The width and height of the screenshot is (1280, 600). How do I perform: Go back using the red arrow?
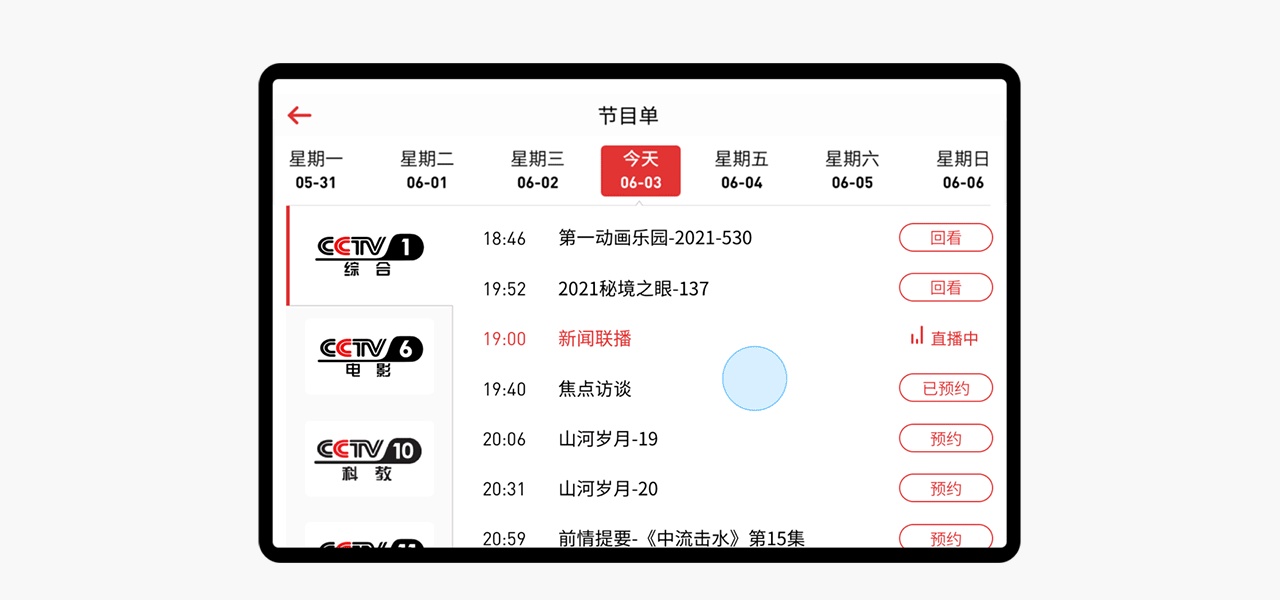point(299,116)
